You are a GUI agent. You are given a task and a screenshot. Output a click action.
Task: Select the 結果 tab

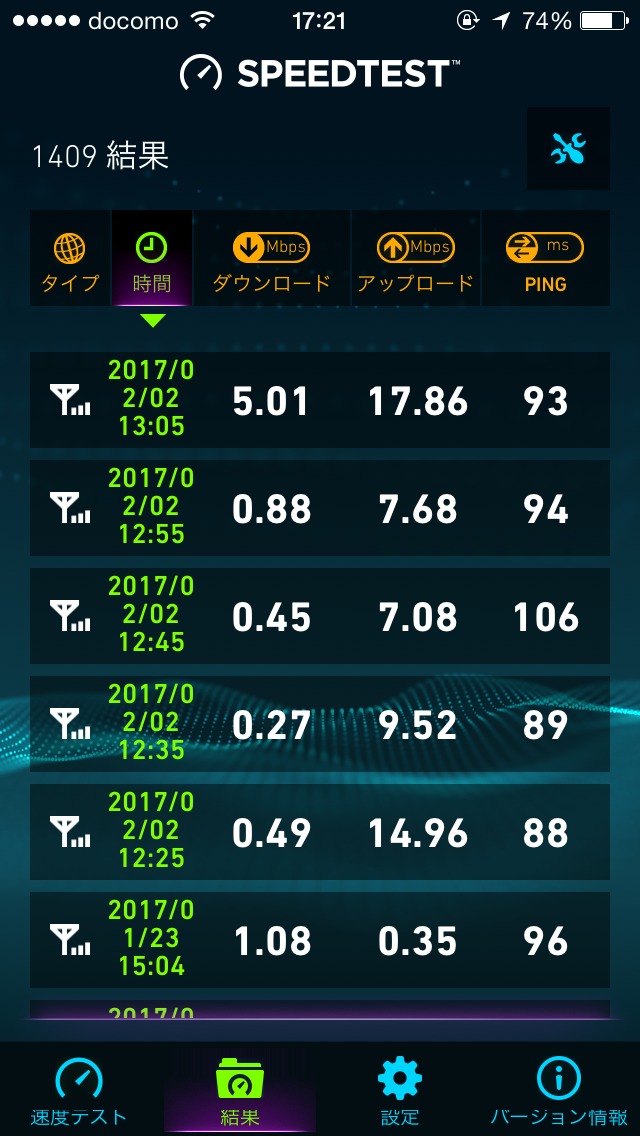pos(240,1090)
